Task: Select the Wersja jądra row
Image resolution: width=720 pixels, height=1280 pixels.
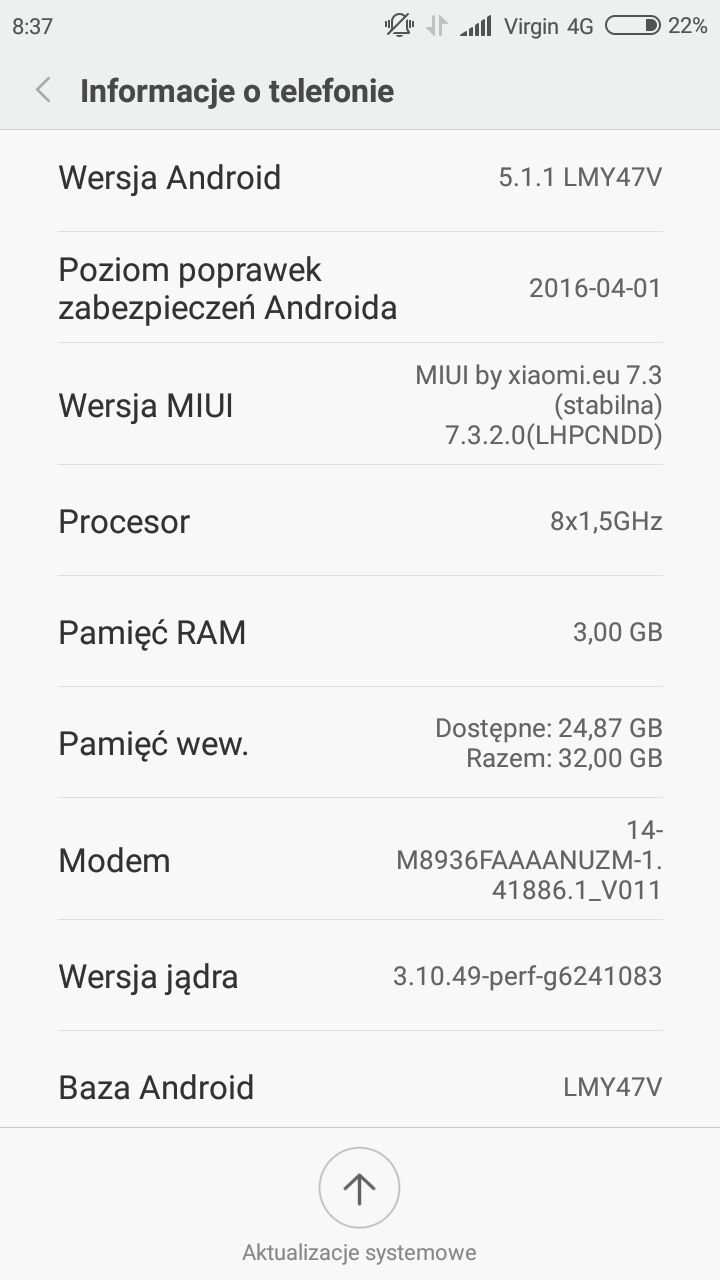Action: [x=360, y=976]
